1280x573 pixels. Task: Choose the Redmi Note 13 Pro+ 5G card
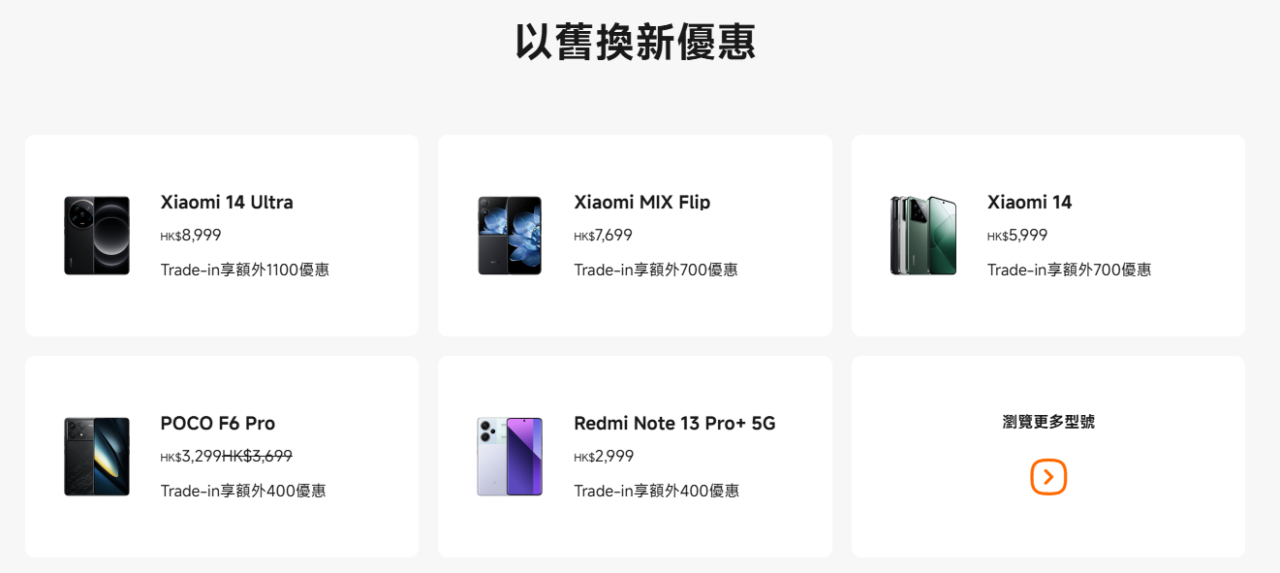click(x=634, y=456)
